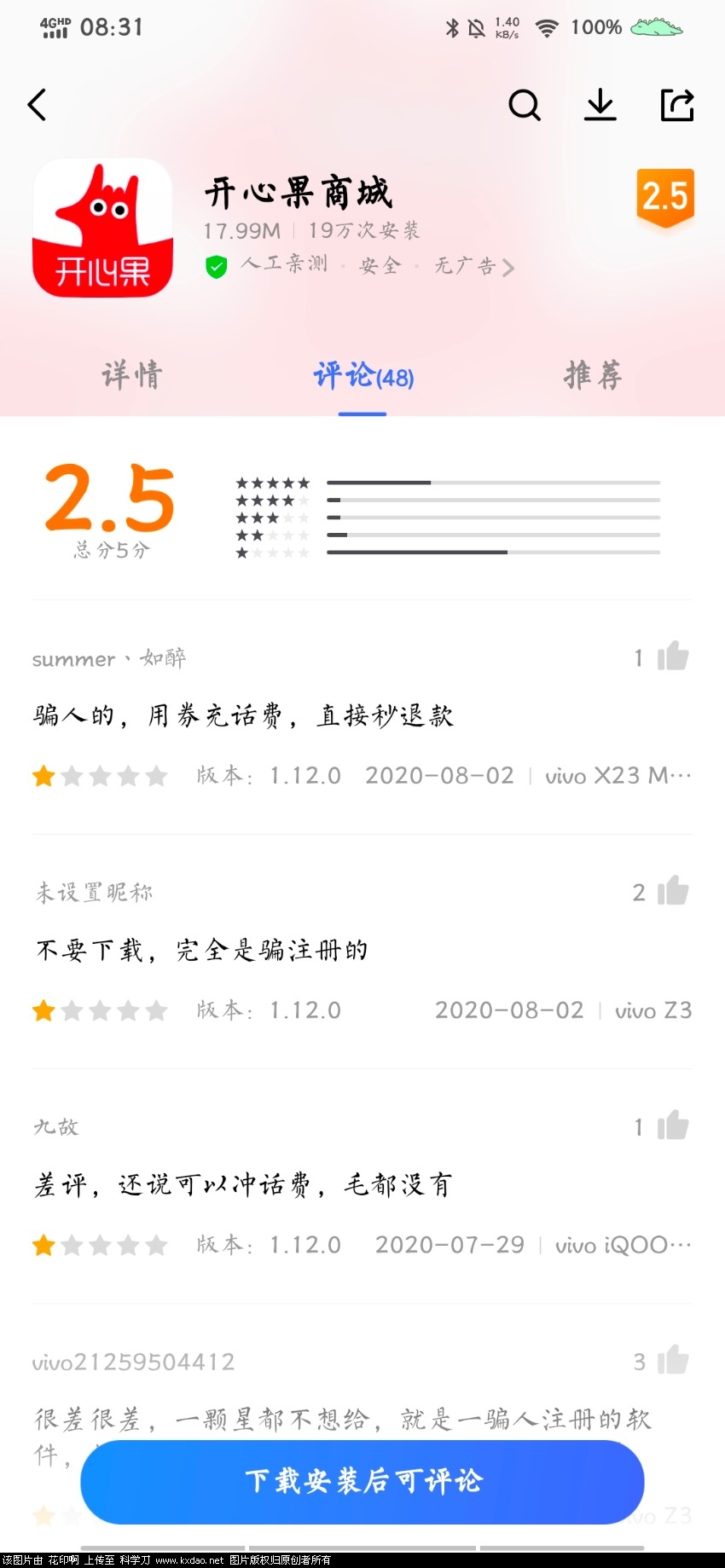This screenshot has width=725, height=1568.
Task: Tap 下载安装后可评论 button
Action: tap(362, 1481)
